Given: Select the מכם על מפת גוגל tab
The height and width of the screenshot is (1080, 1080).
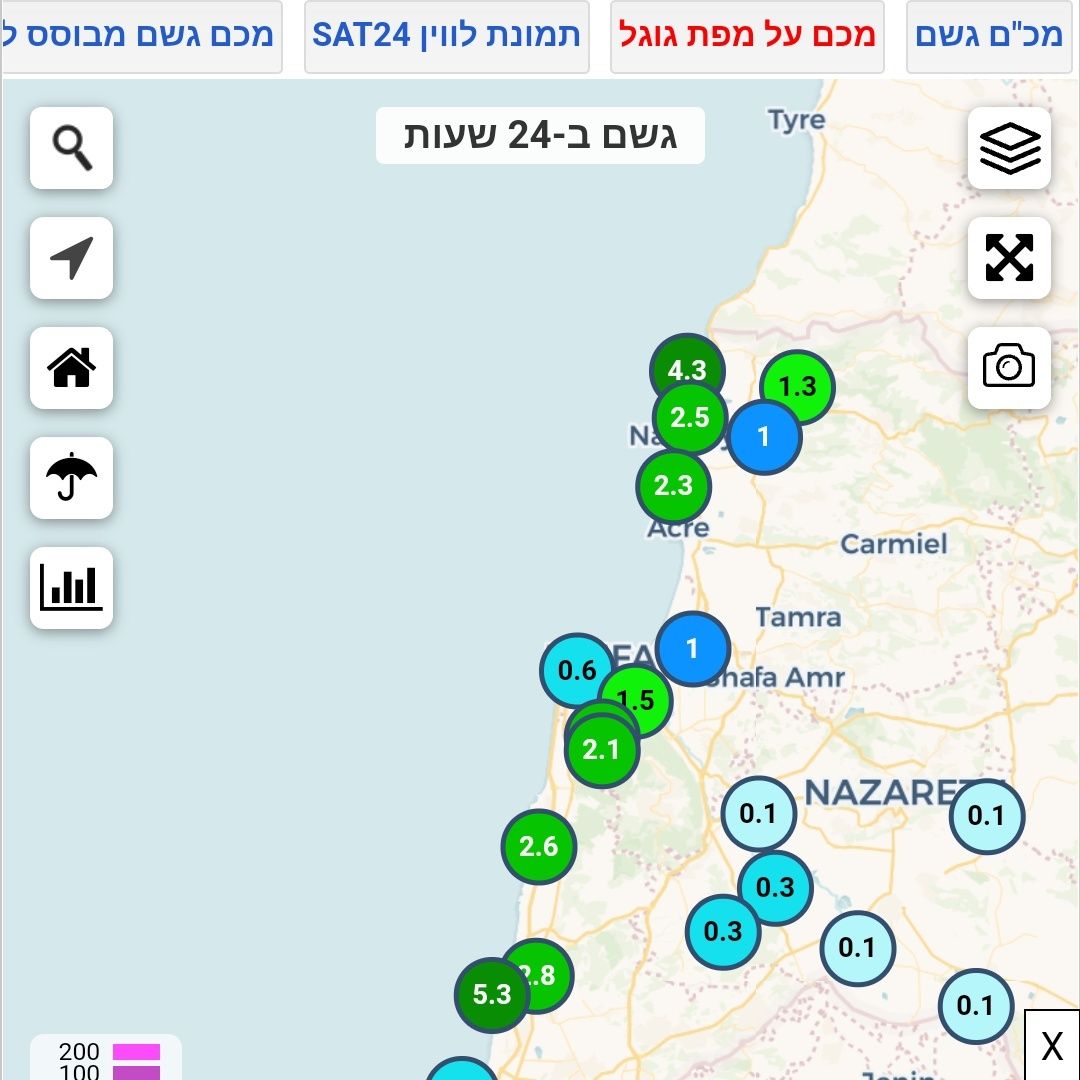Looking at the screenshot, I should (x=747, y=36).
